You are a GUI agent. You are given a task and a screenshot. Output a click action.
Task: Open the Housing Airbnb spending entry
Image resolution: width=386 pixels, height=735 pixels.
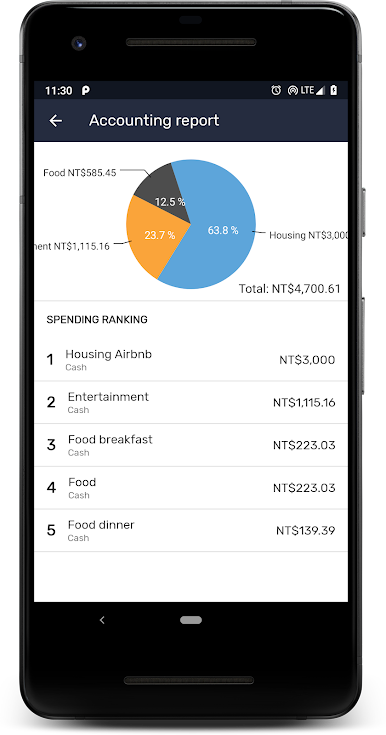[191, 360]
